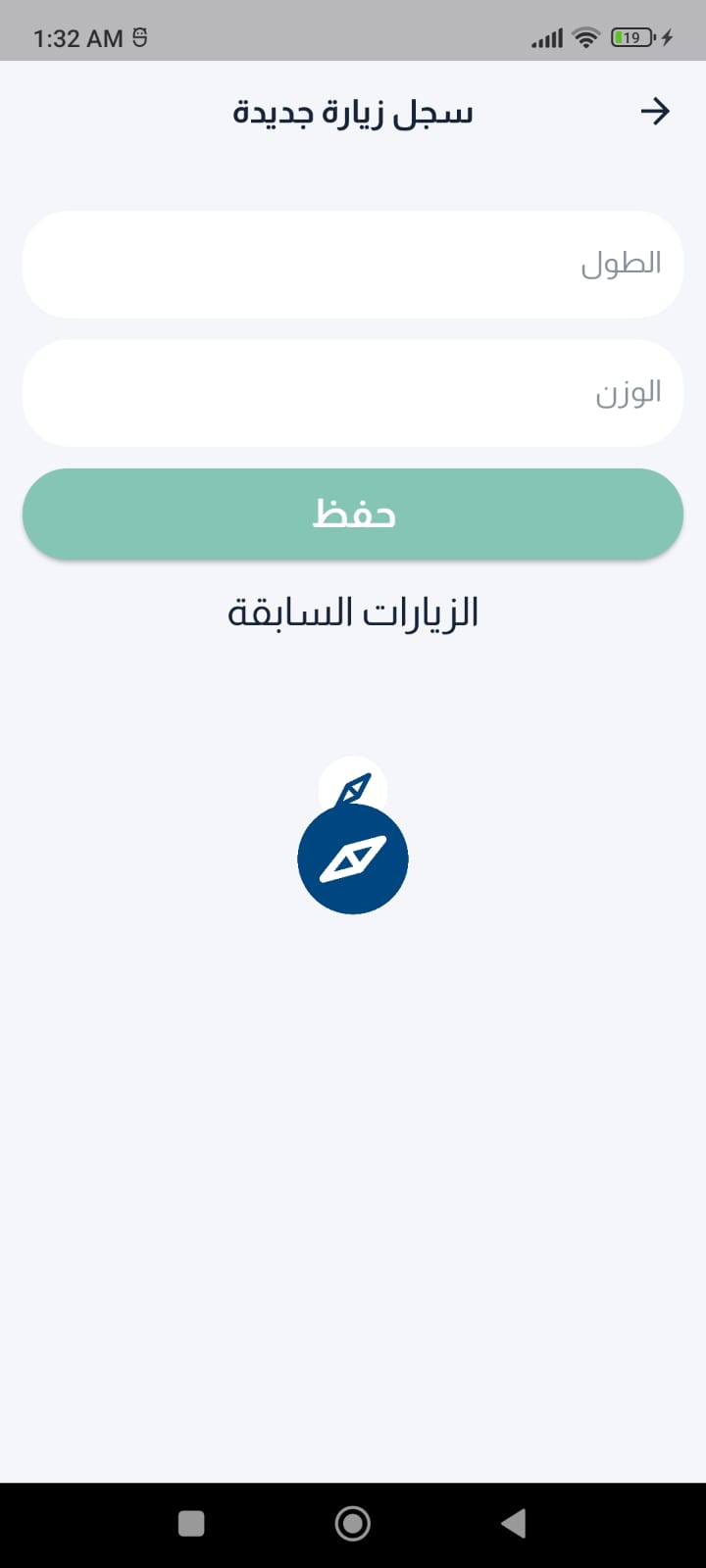Tap the blue compass floating action button
The image size is (706, 1568).
pyautogui.click(x=353, y=859)
